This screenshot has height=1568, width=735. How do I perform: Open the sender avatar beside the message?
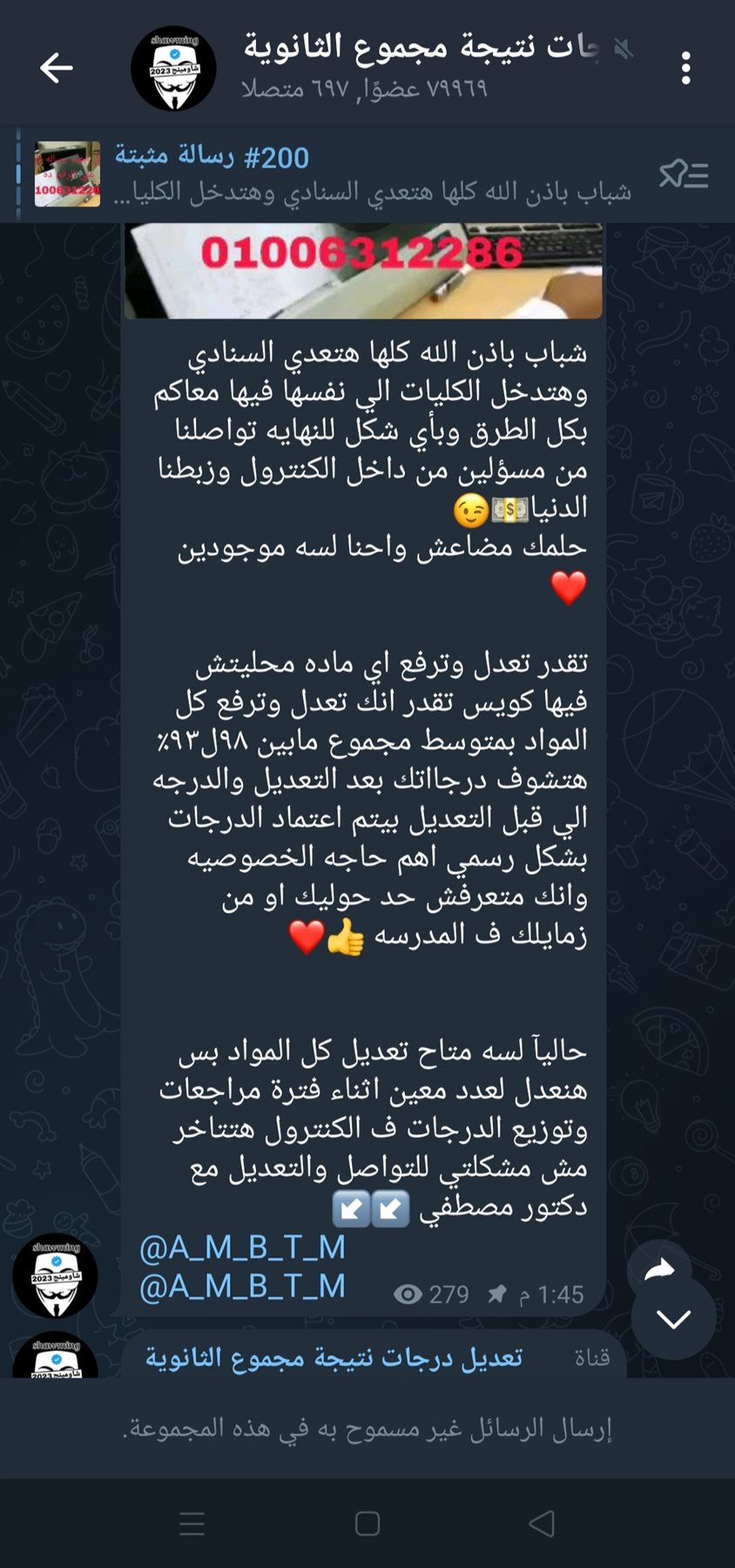coord(55,1275)
